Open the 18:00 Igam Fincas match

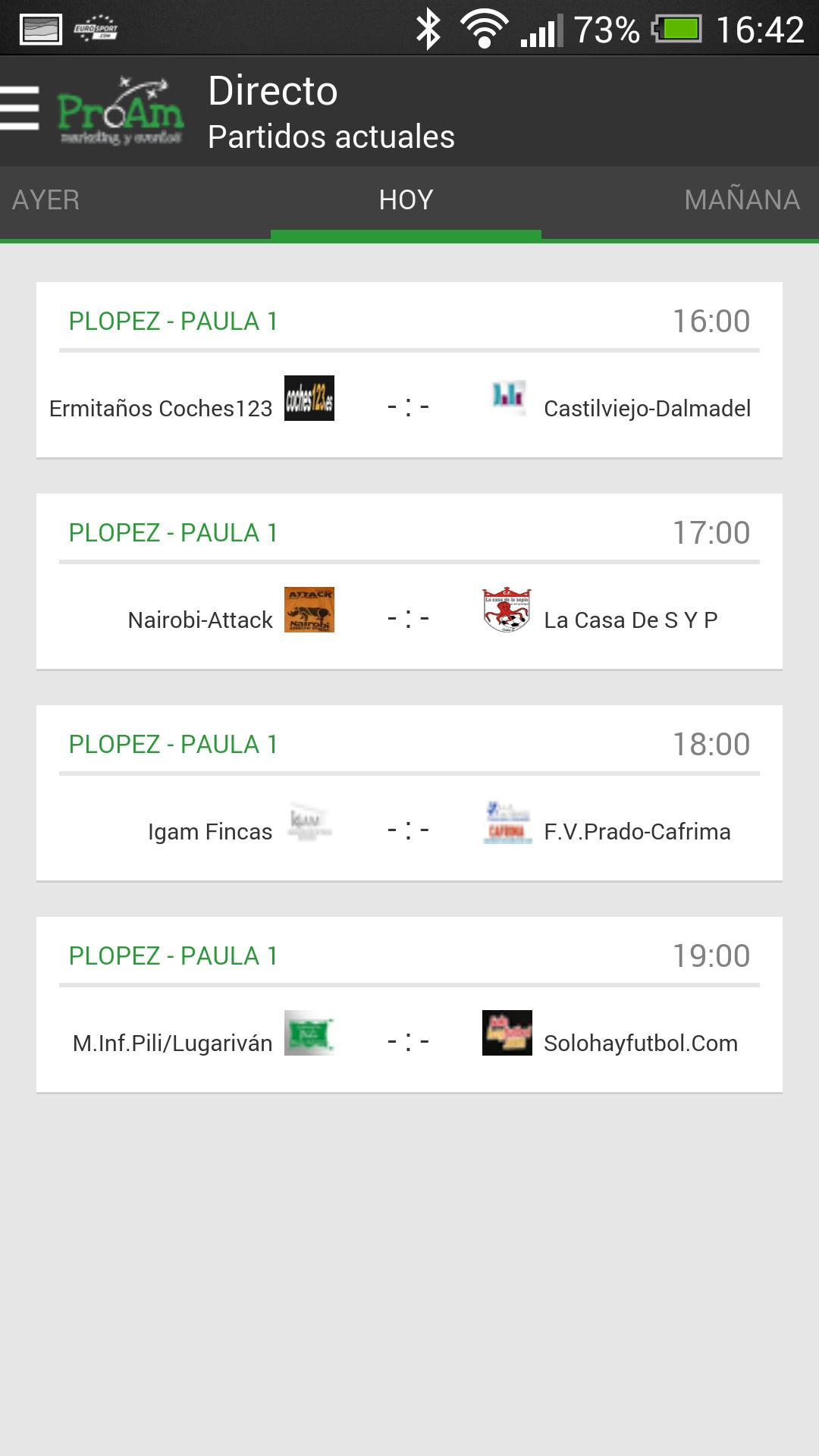[x=409, y=792]
